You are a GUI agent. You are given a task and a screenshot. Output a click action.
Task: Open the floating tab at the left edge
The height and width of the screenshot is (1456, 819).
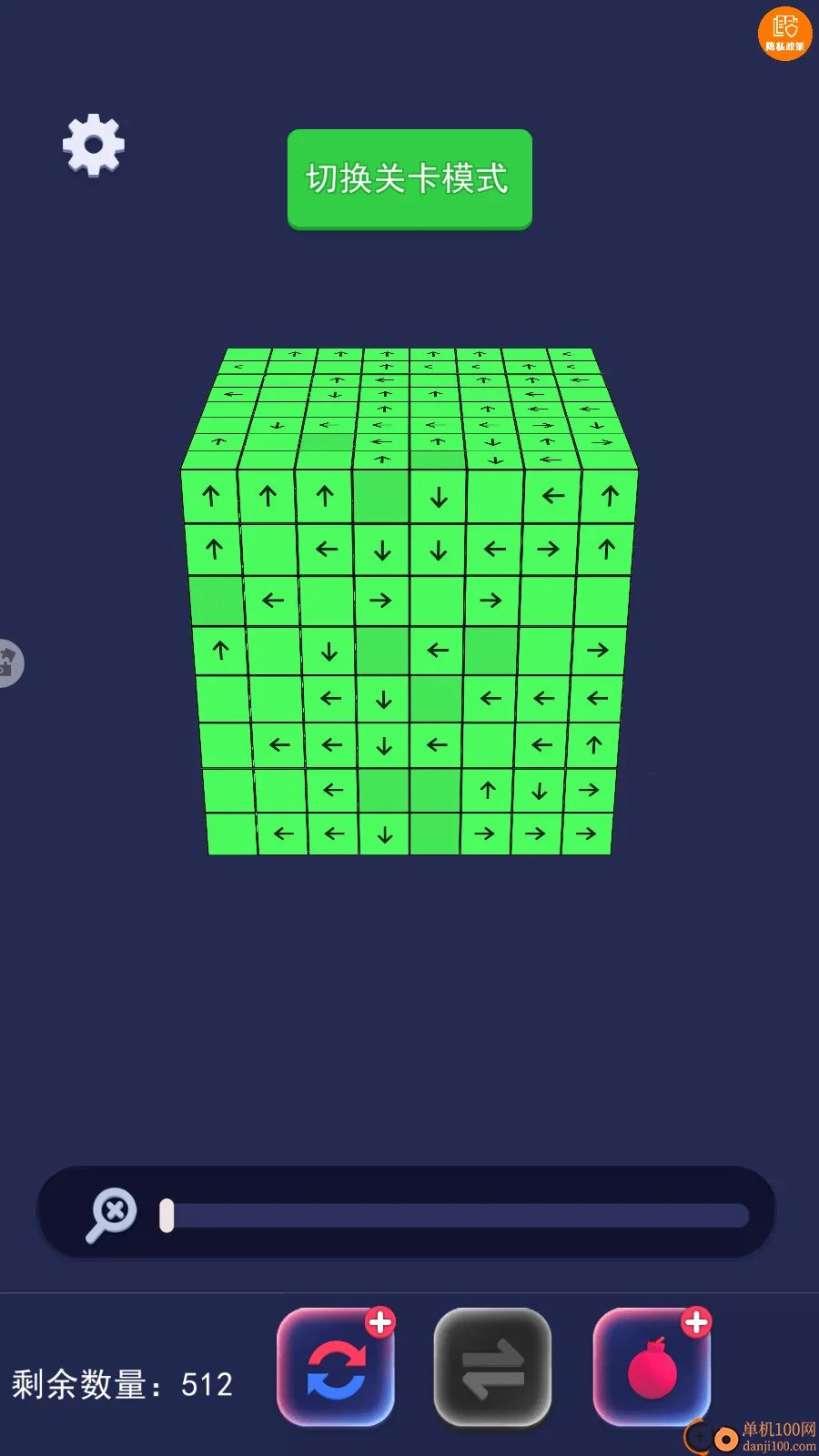pyautogui.click(x=9, y=662)
